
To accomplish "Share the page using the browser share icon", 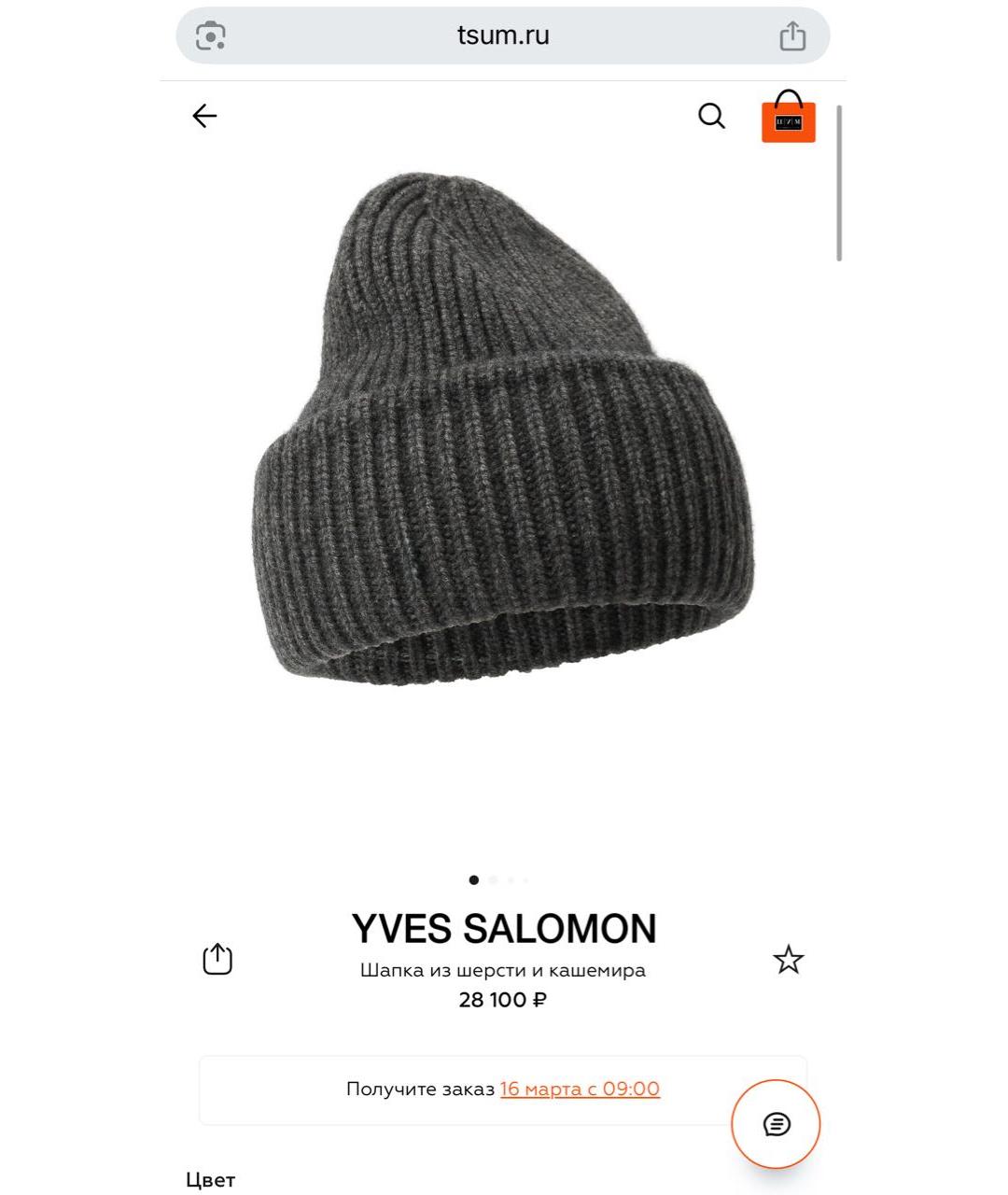I will [792, 35].
